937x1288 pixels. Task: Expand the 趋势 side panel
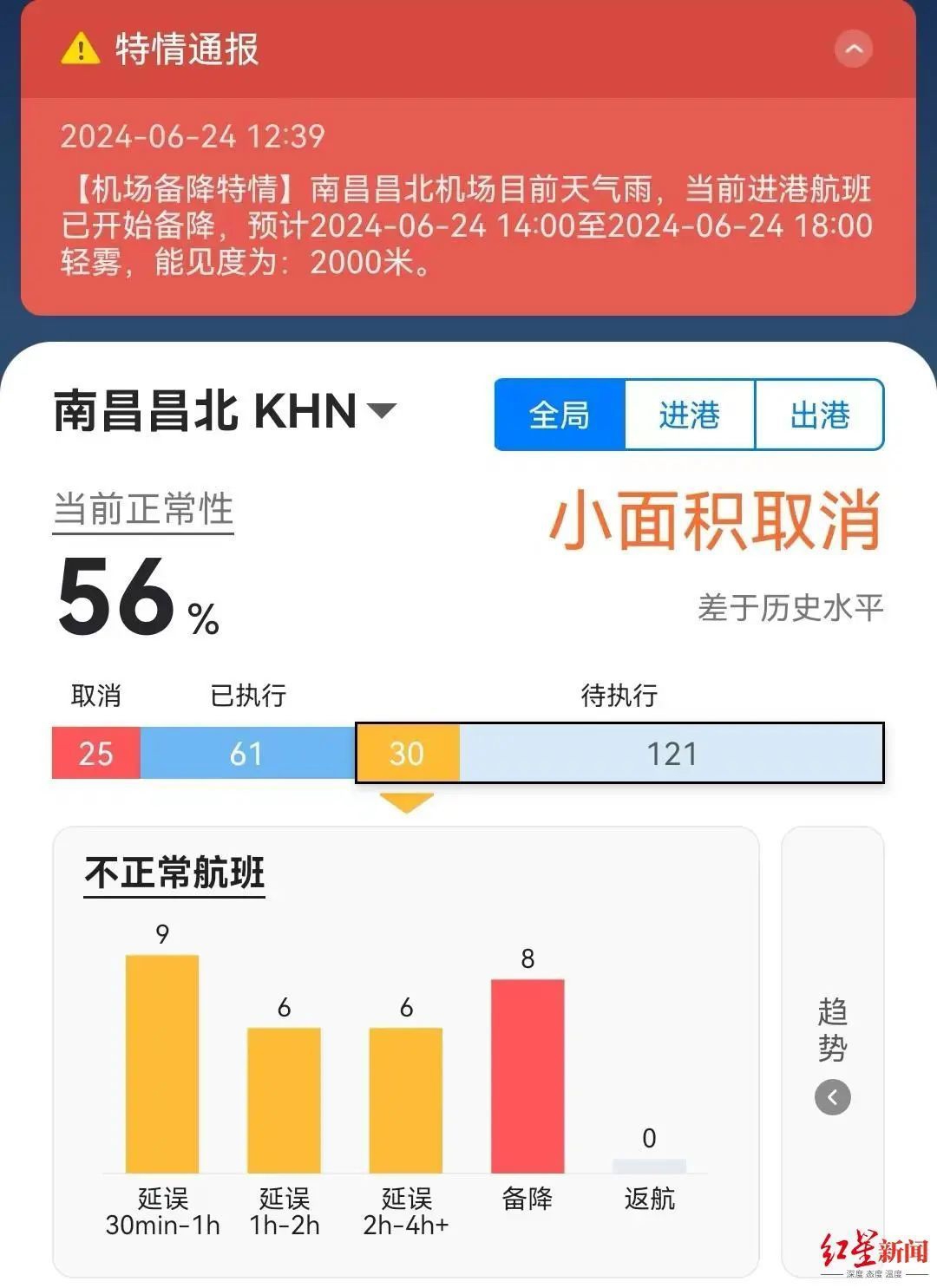pos(832,1097)
